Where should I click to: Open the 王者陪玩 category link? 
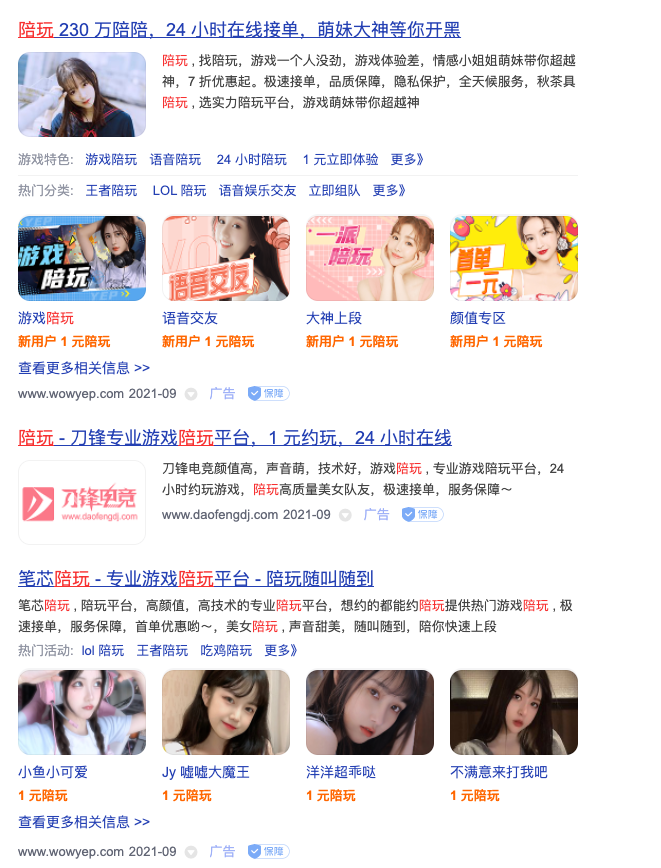[x=111, y=190]
